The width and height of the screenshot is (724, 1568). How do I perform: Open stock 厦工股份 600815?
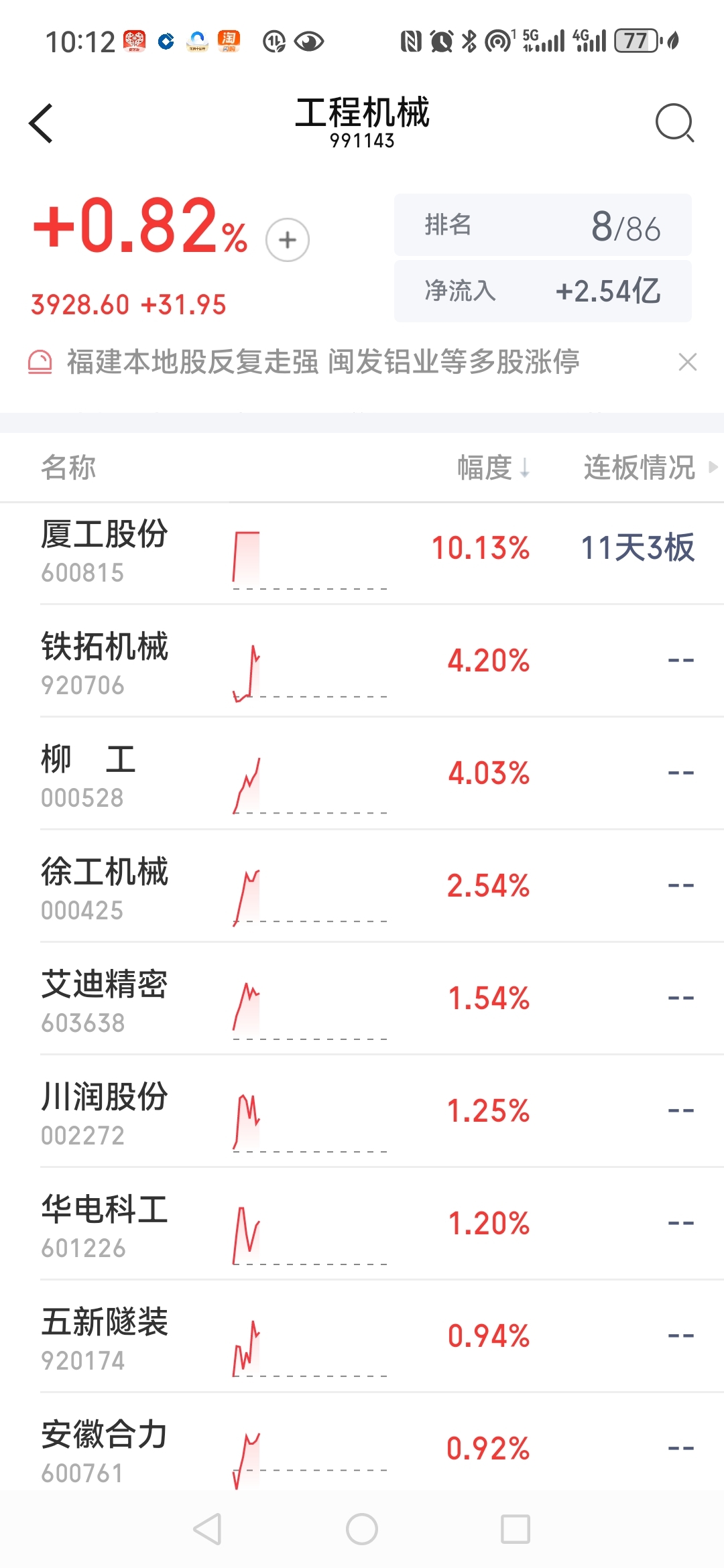105,552
